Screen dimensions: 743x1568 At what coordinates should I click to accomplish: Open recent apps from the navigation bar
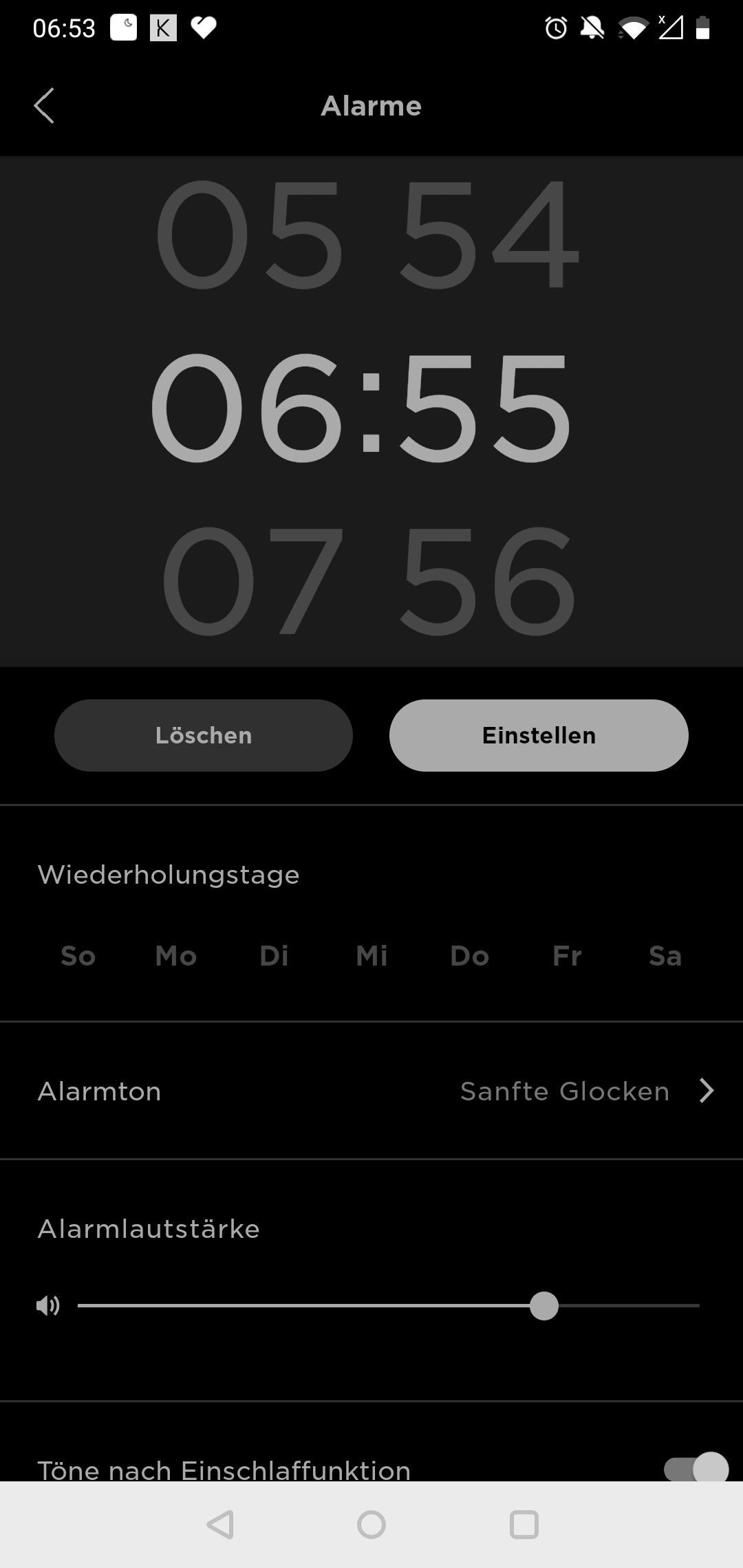pos(524,1525)
